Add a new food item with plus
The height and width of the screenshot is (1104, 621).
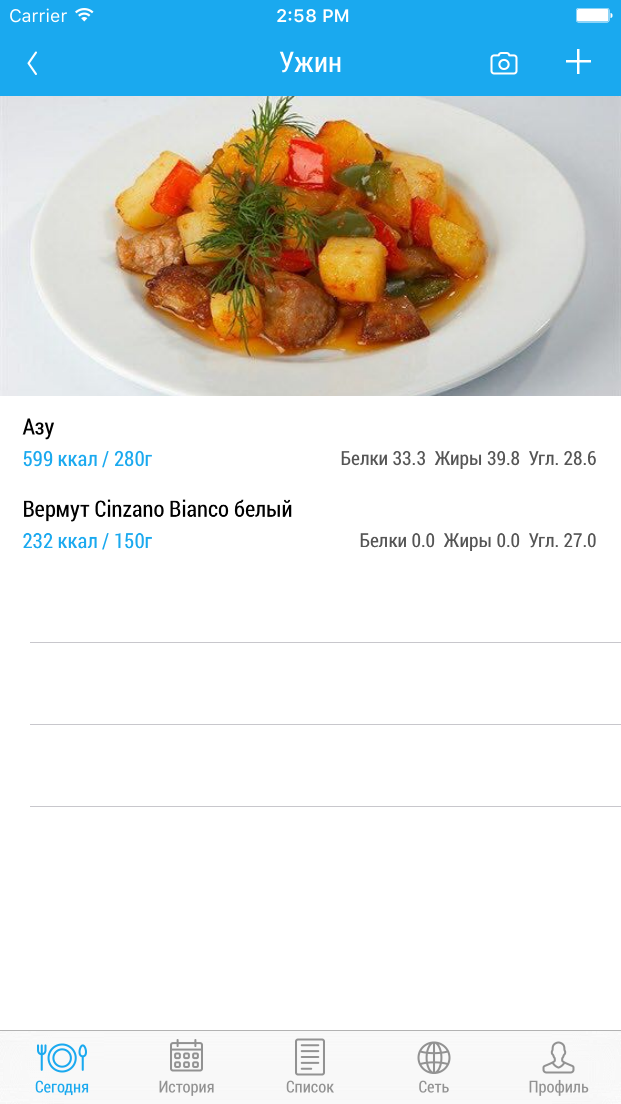pyautogui.click(x=578, y=63)
